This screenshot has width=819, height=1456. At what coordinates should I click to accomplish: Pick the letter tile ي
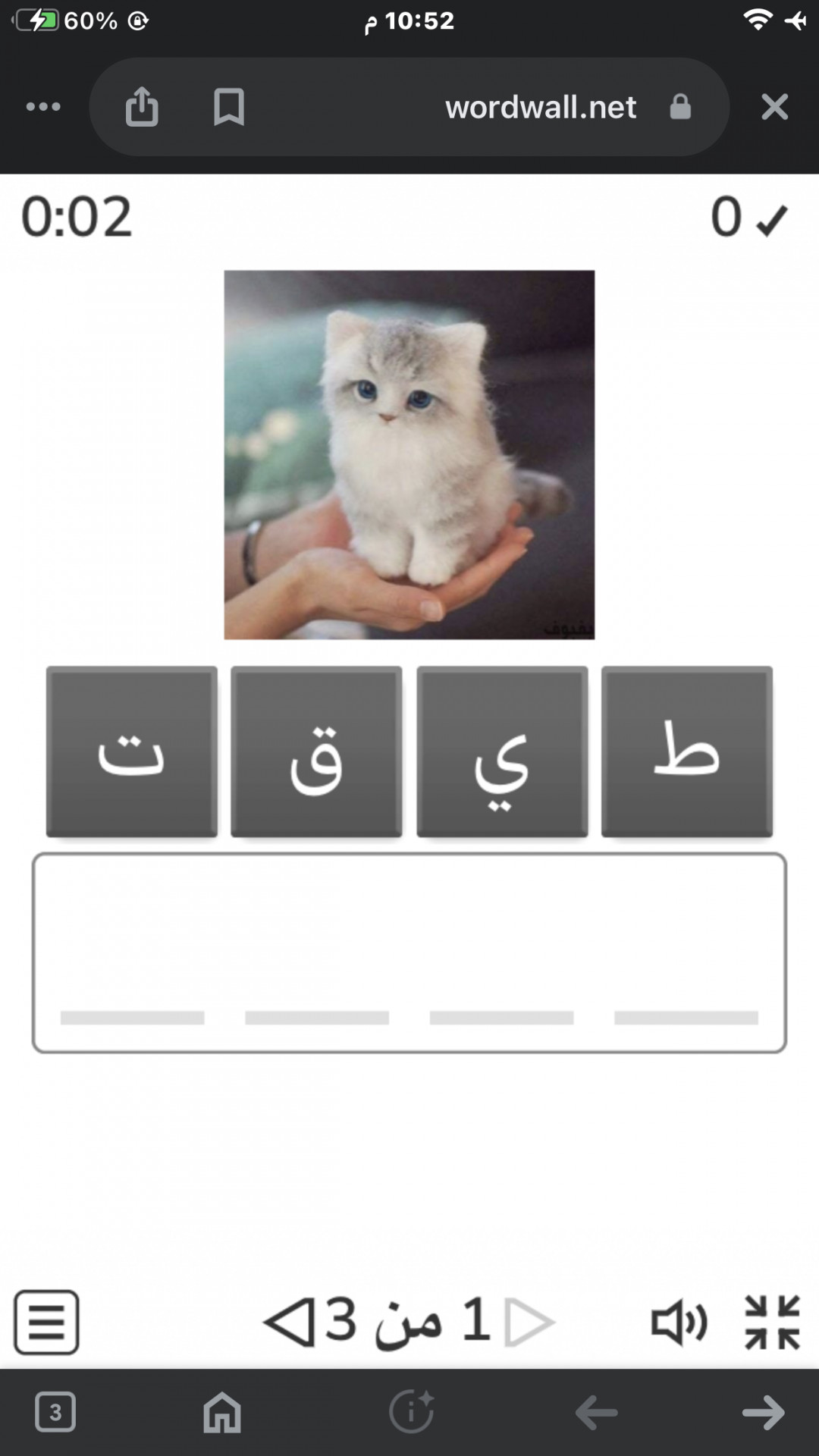(502, 752)
